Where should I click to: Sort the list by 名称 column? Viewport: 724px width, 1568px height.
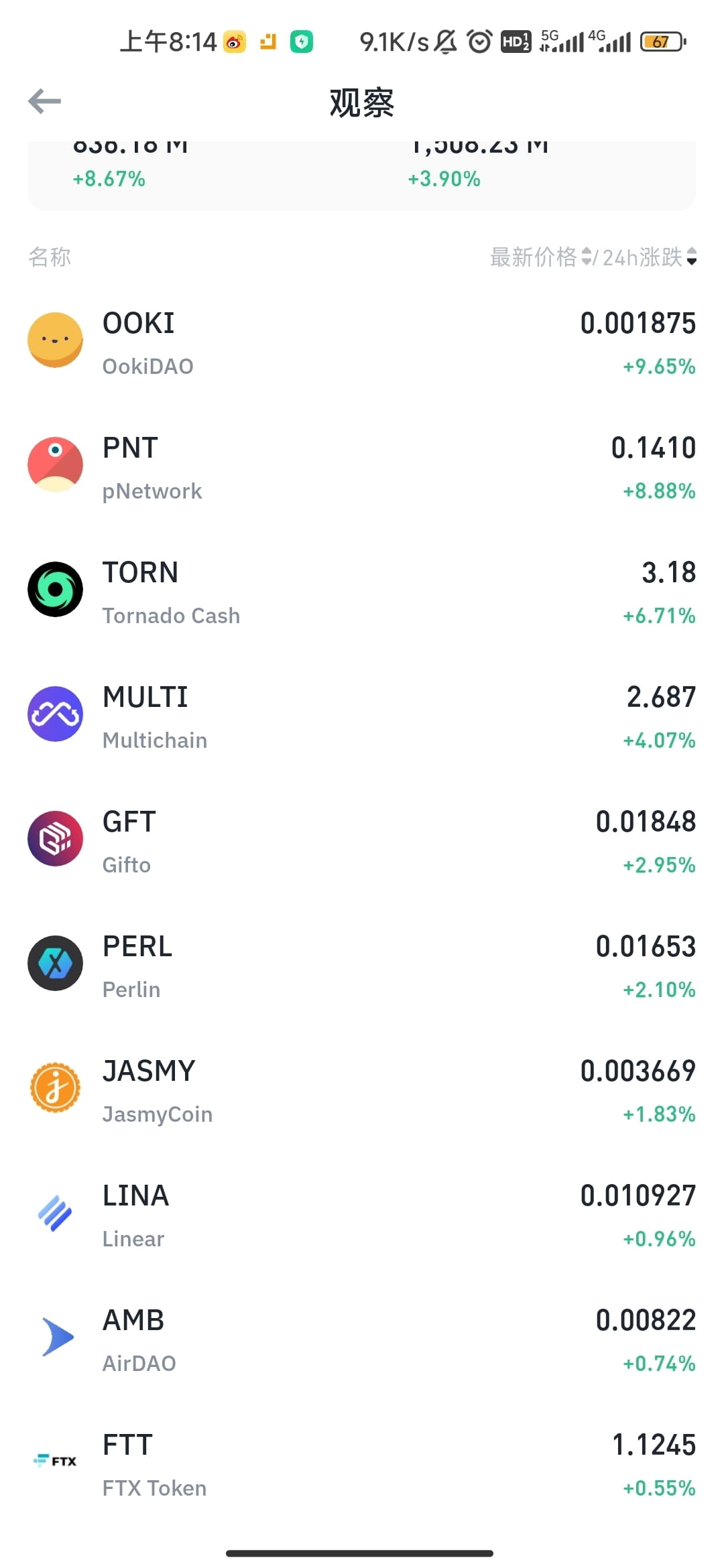point(50,257)
